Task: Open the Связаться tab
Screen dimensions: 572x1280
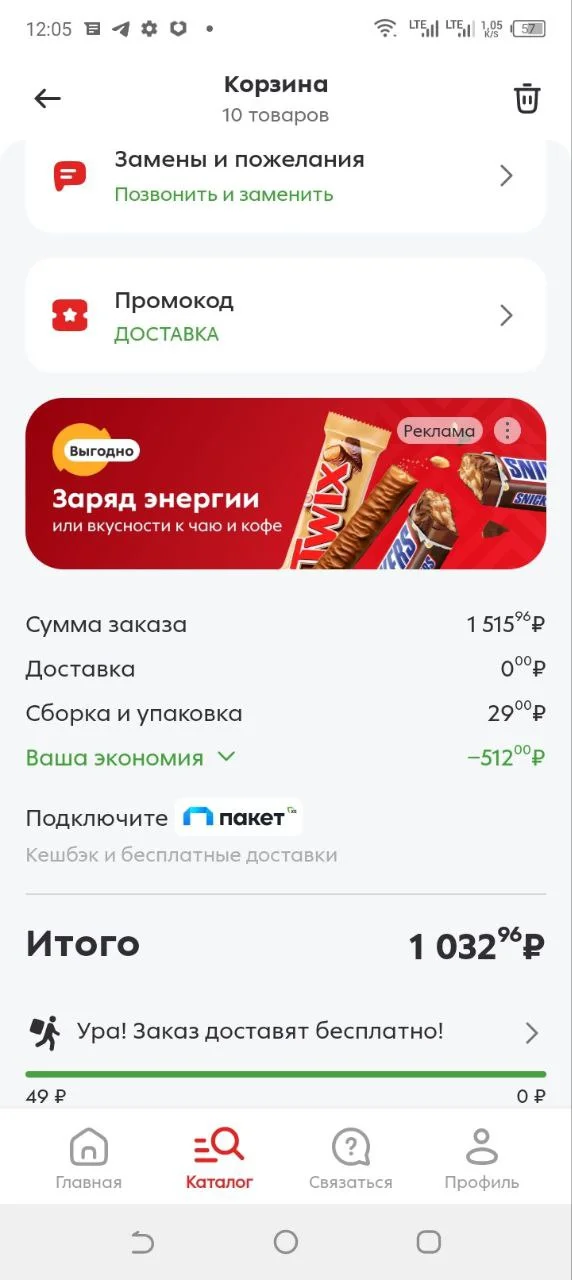Action: click(x=350, y=1160)
